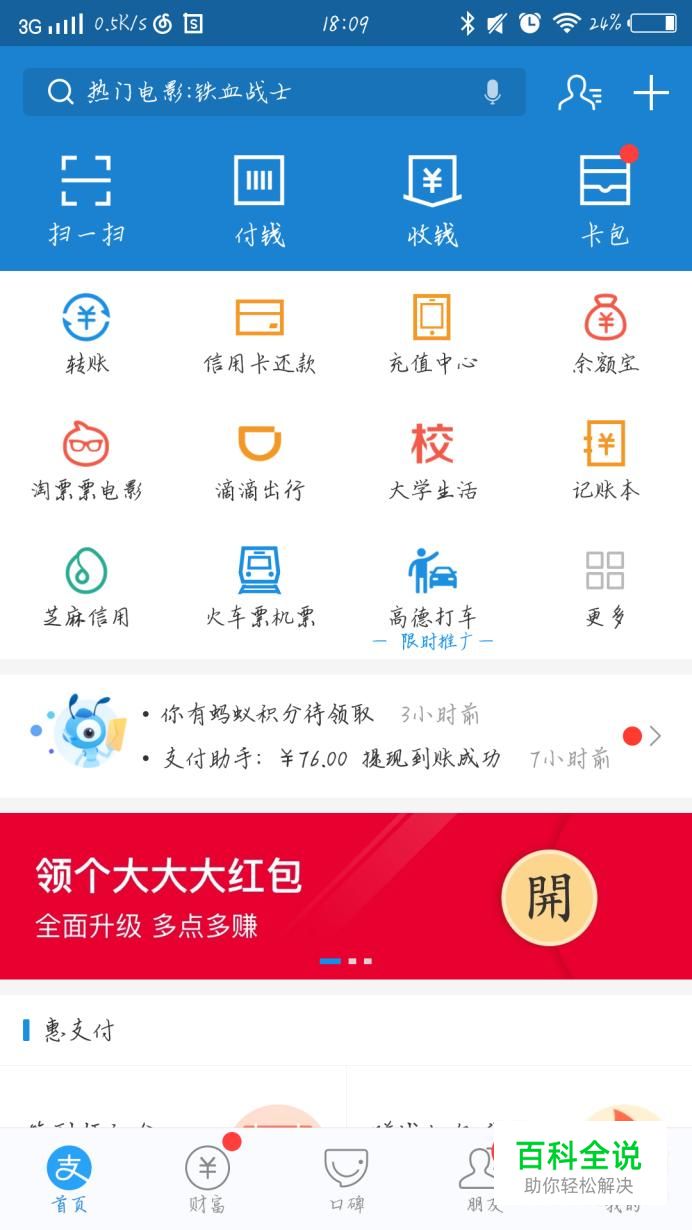The height and width of the screenshot is (1230, 692).
Task: Select 转账 transfer
Action: tap(86, 335)
